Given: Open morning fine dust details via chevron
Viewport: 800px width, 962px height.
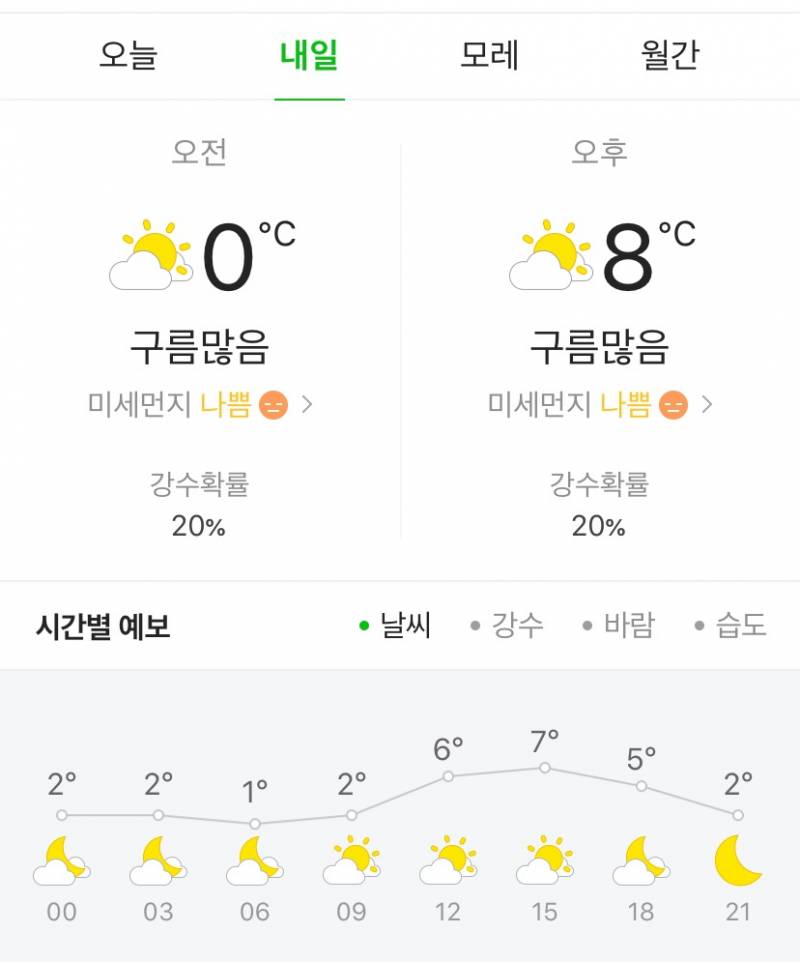Looking at the screenshot, I should coord(309,403).
